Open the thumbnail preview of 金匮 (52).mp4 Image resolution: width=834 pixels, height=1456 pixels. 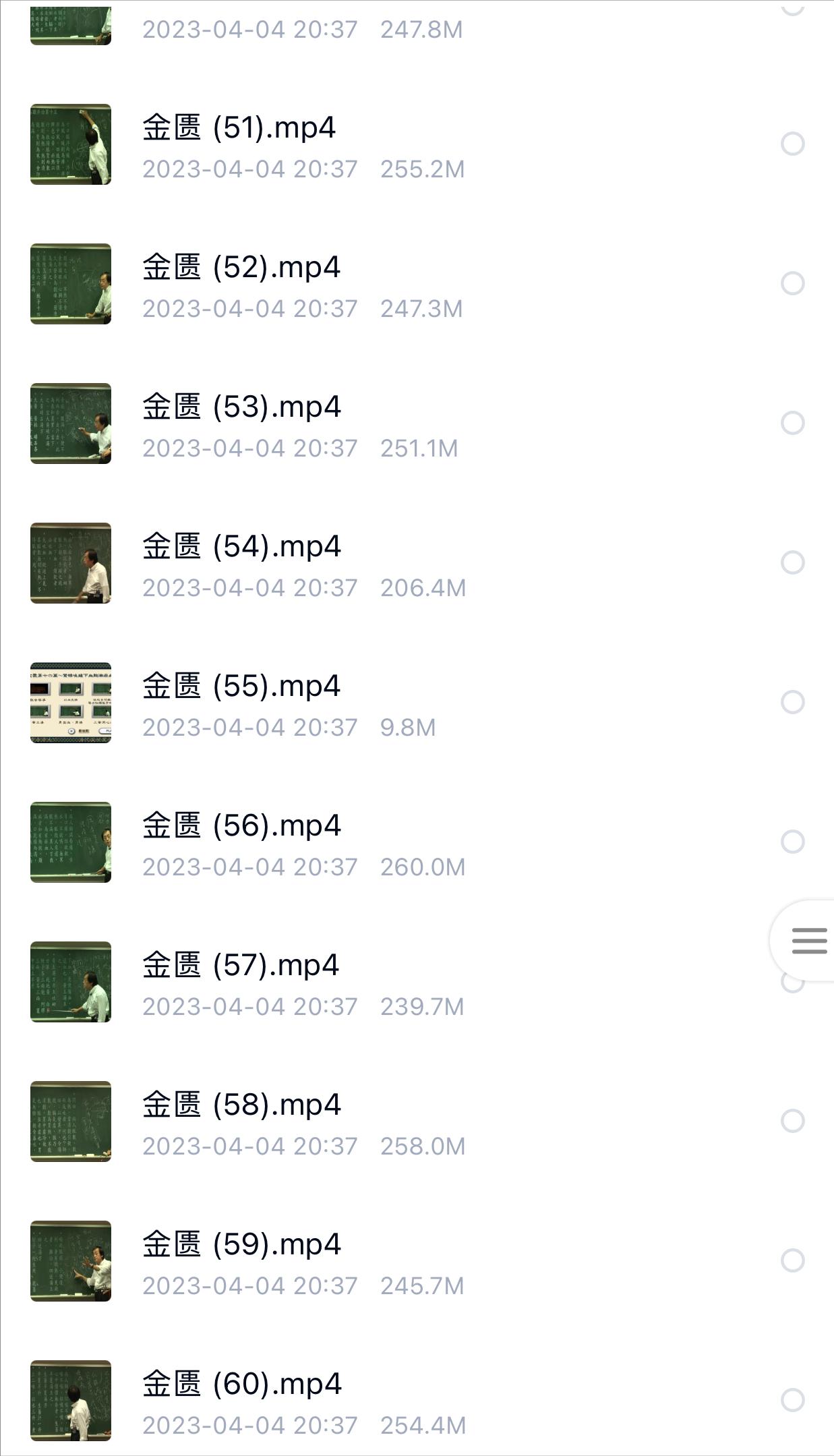[x=71, y=283]
